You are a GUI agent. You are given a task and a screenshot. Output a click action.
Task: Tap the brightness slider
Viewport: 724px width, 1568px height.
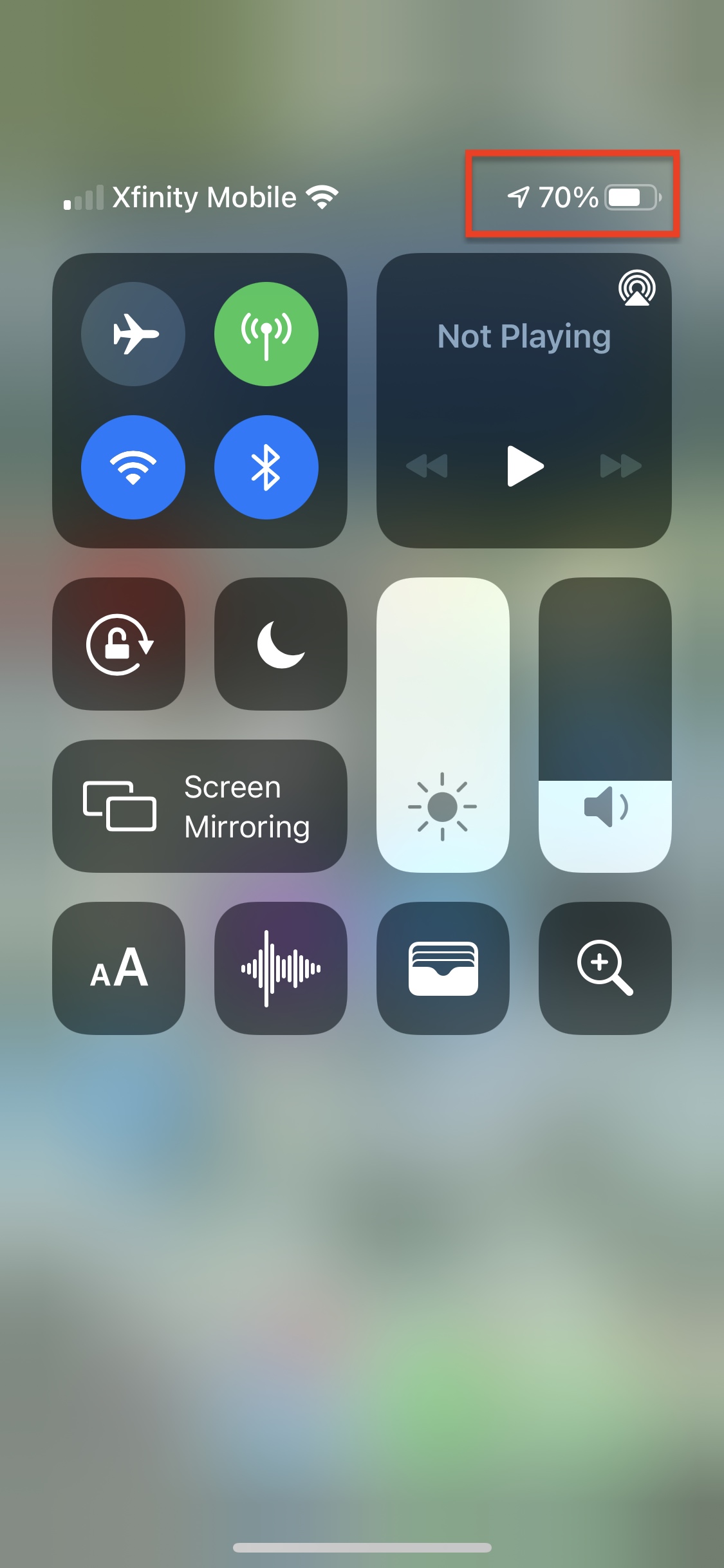pos(443,725)
